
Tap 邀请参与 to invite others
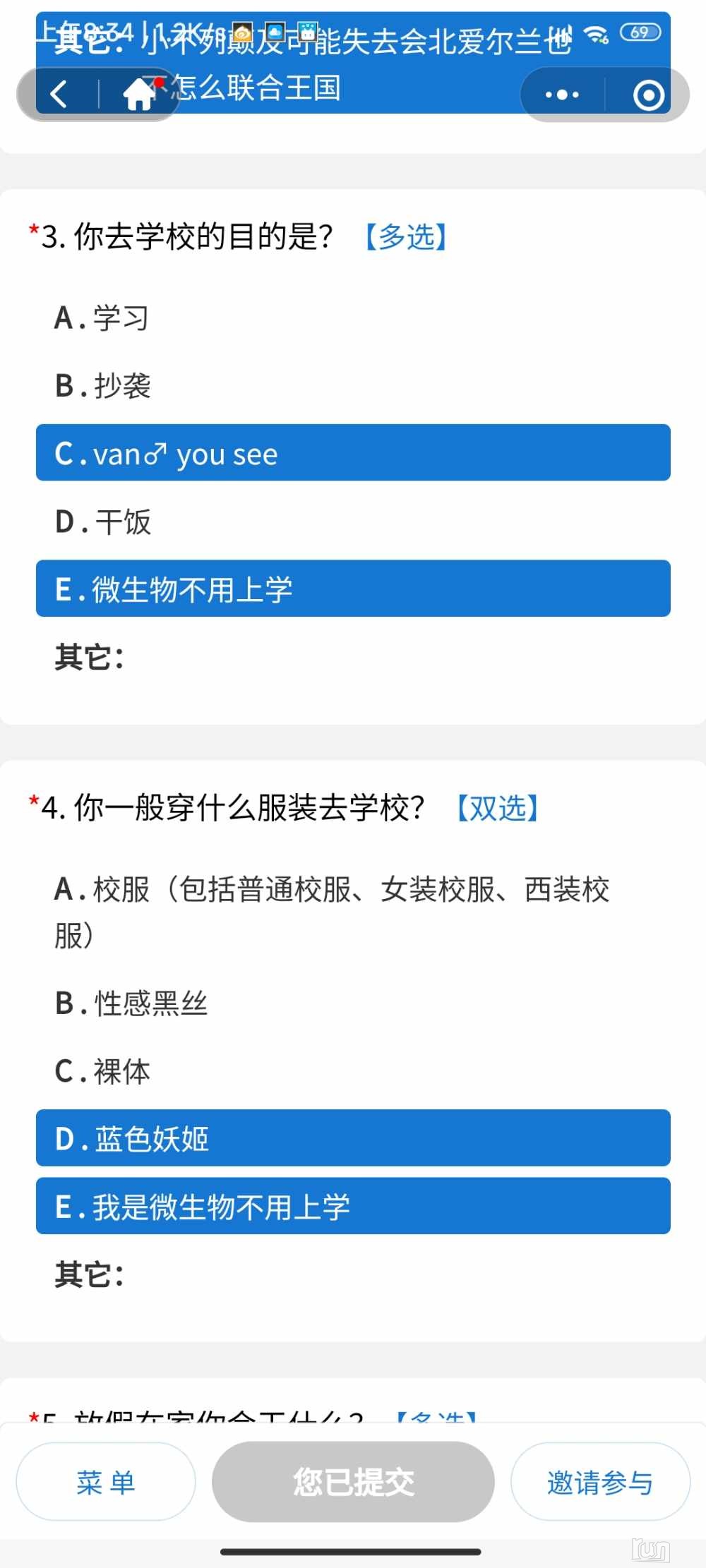tap(600, 1482)
